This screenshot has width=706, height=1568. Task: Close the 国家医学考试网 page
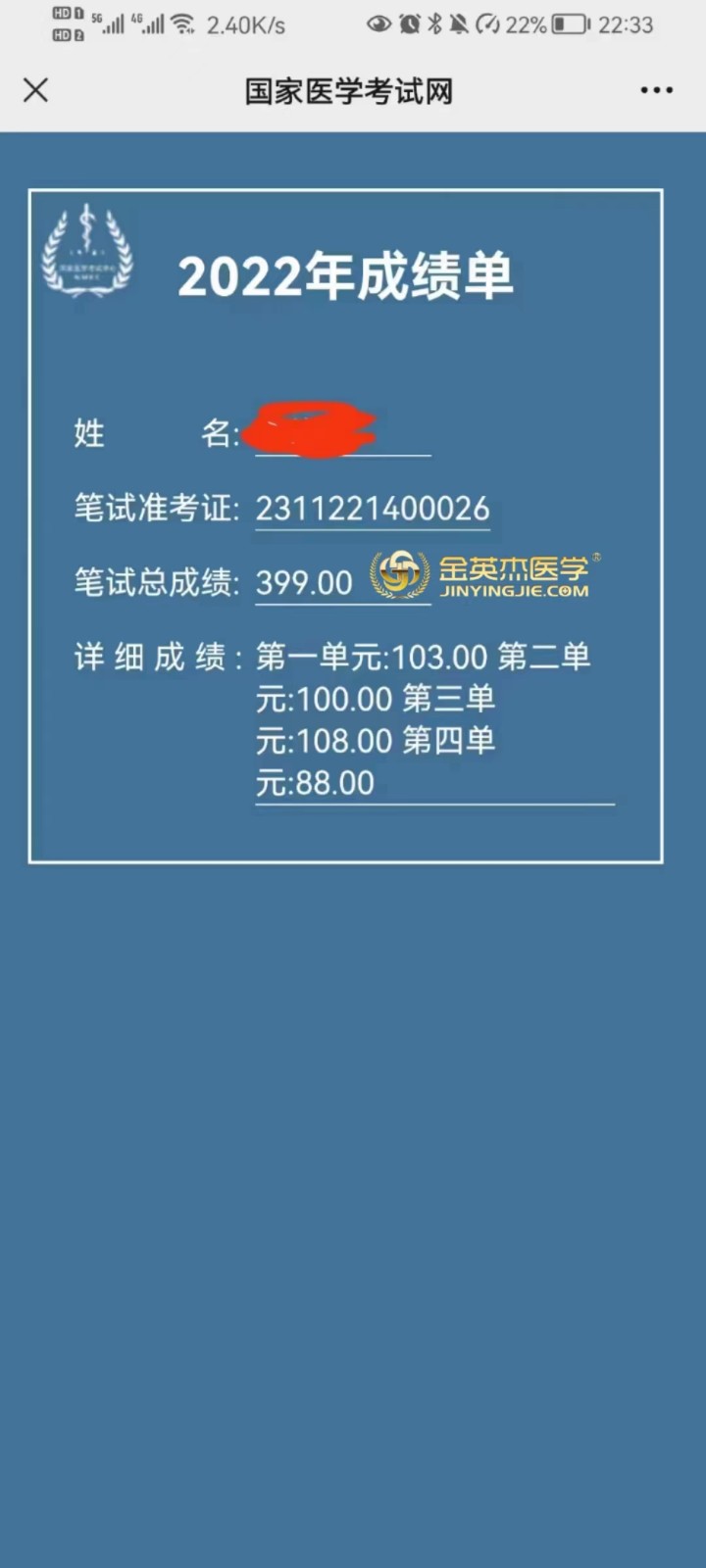pyautogui.click(x=35, y=90)
